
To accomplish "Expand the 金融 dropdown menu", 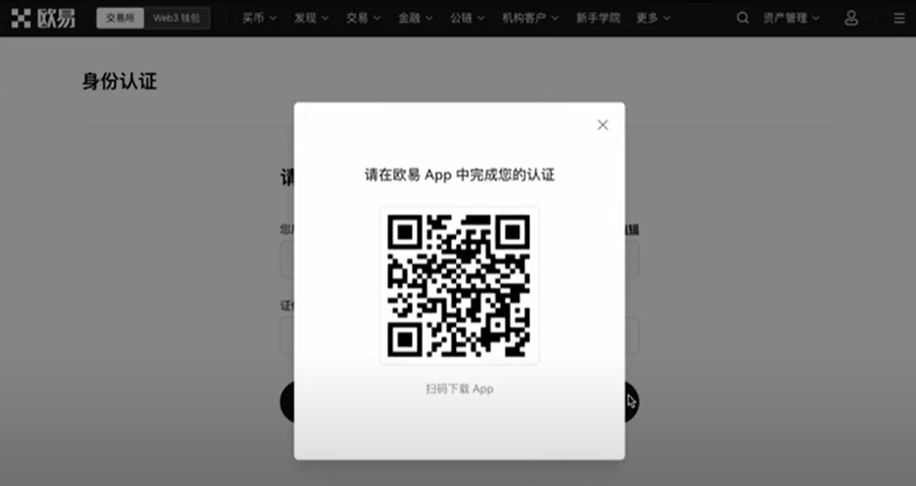I will point(415,18).
